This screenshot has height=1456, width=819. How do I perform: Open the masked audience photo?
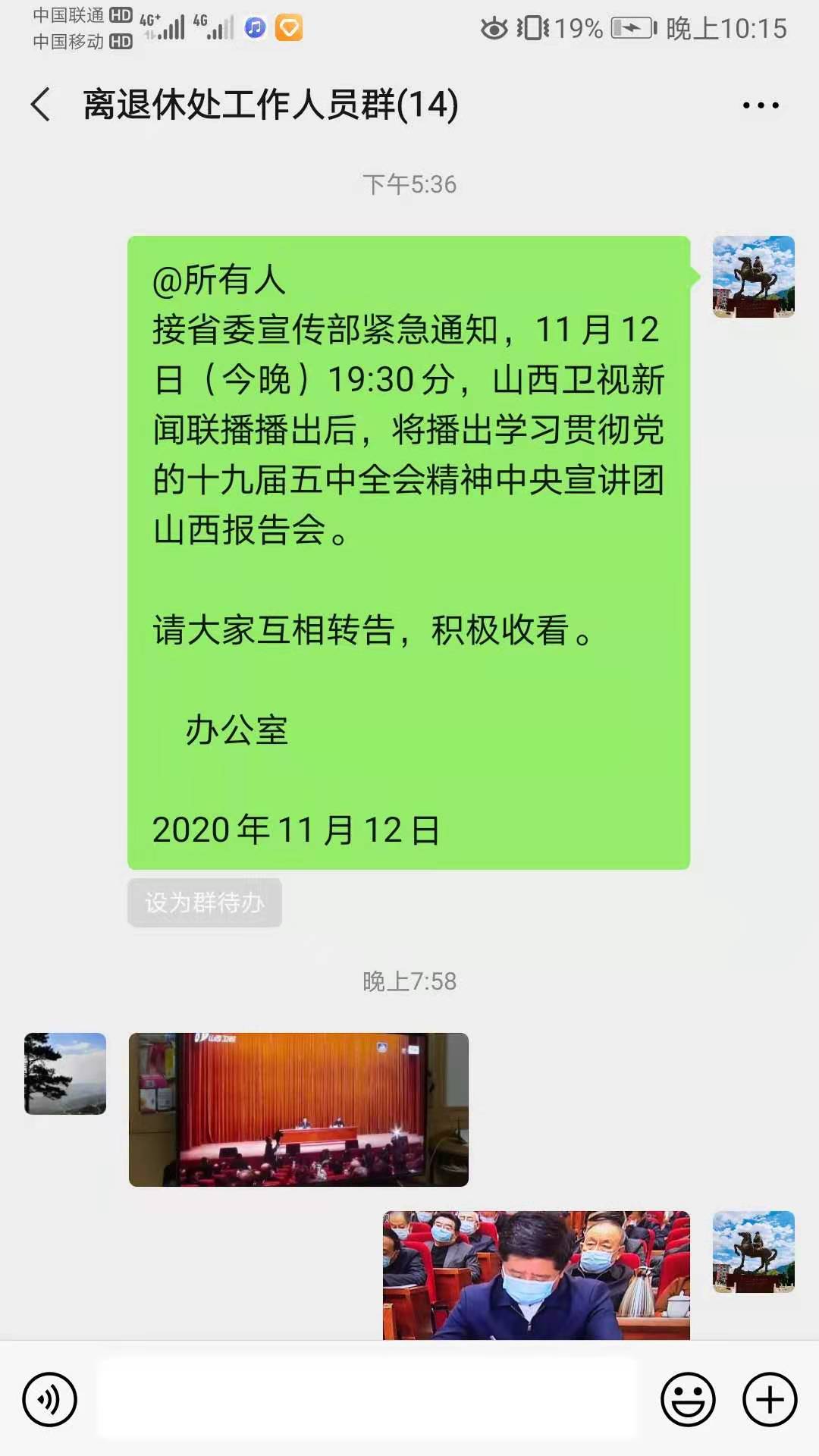click(x=536, y=1276)
